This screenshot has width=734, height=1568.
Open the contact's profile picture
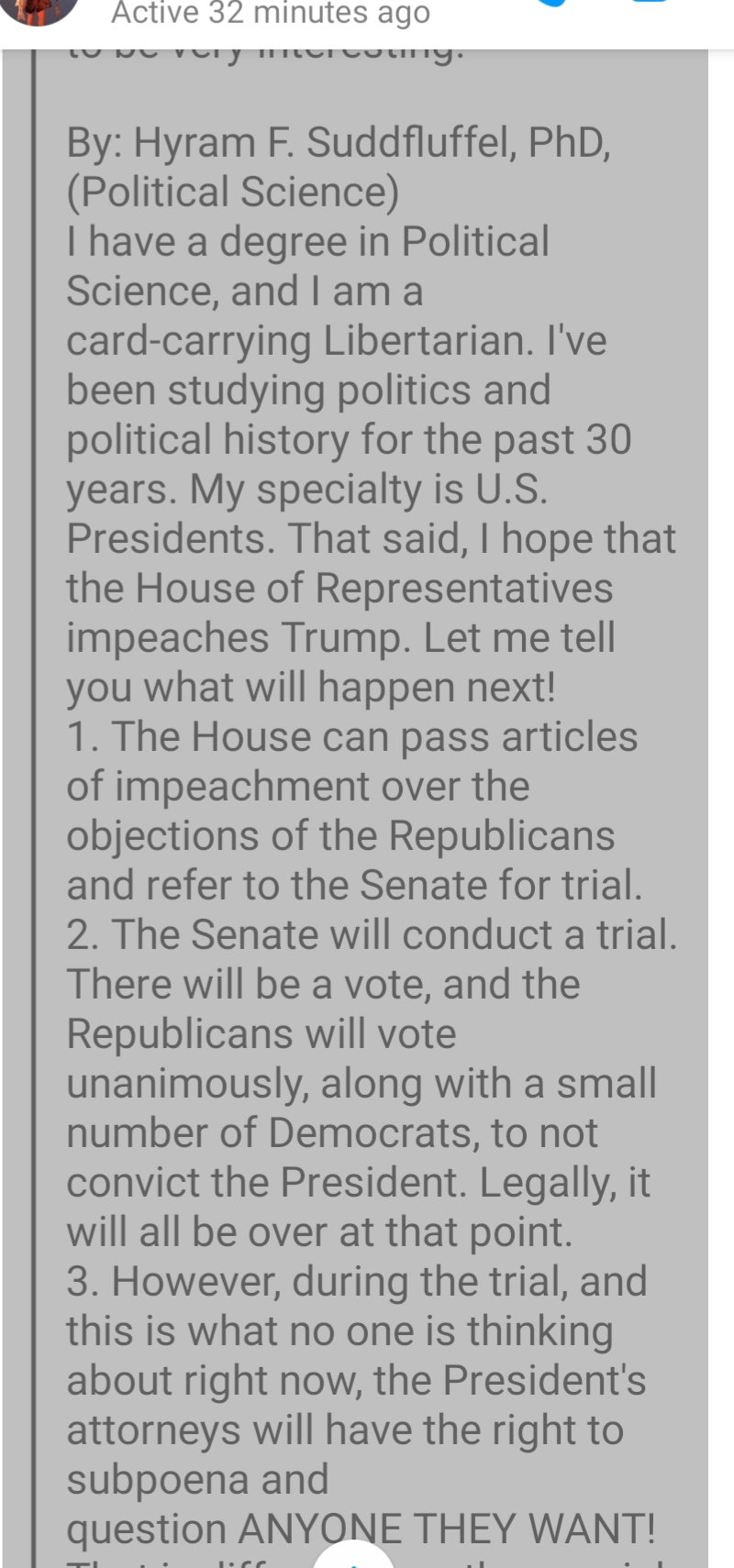tap(38, 9)
